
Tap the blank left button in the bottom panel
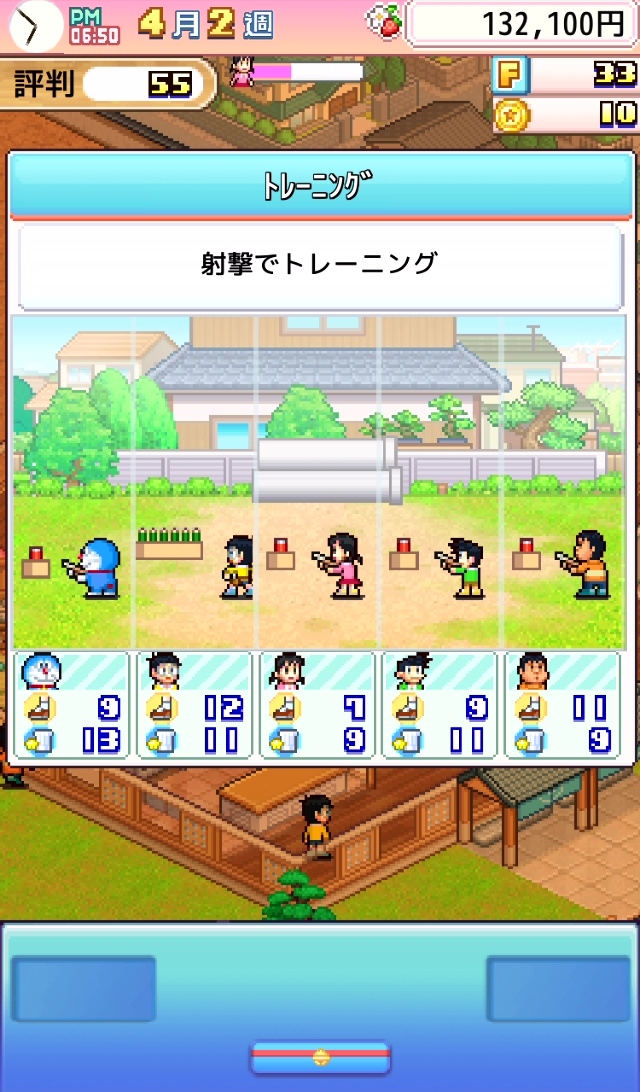[x=83, y=988]
